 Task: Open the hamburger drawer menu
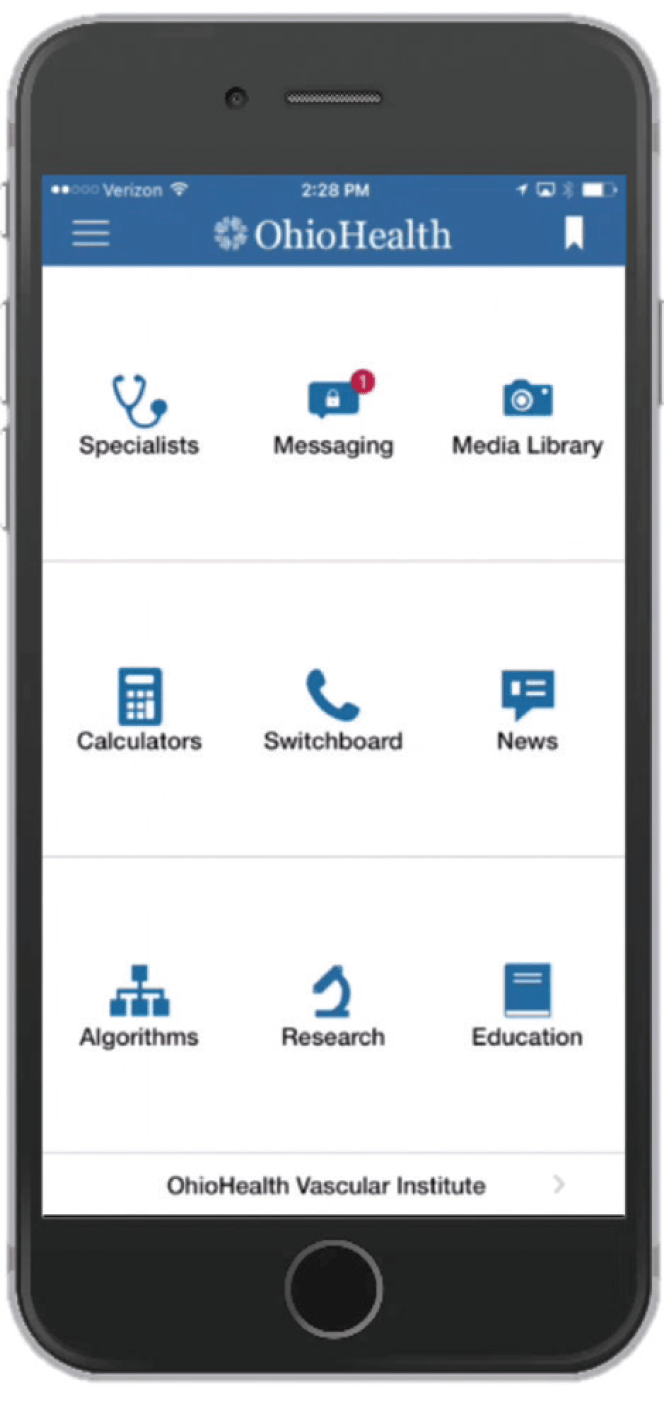[91, 234]
